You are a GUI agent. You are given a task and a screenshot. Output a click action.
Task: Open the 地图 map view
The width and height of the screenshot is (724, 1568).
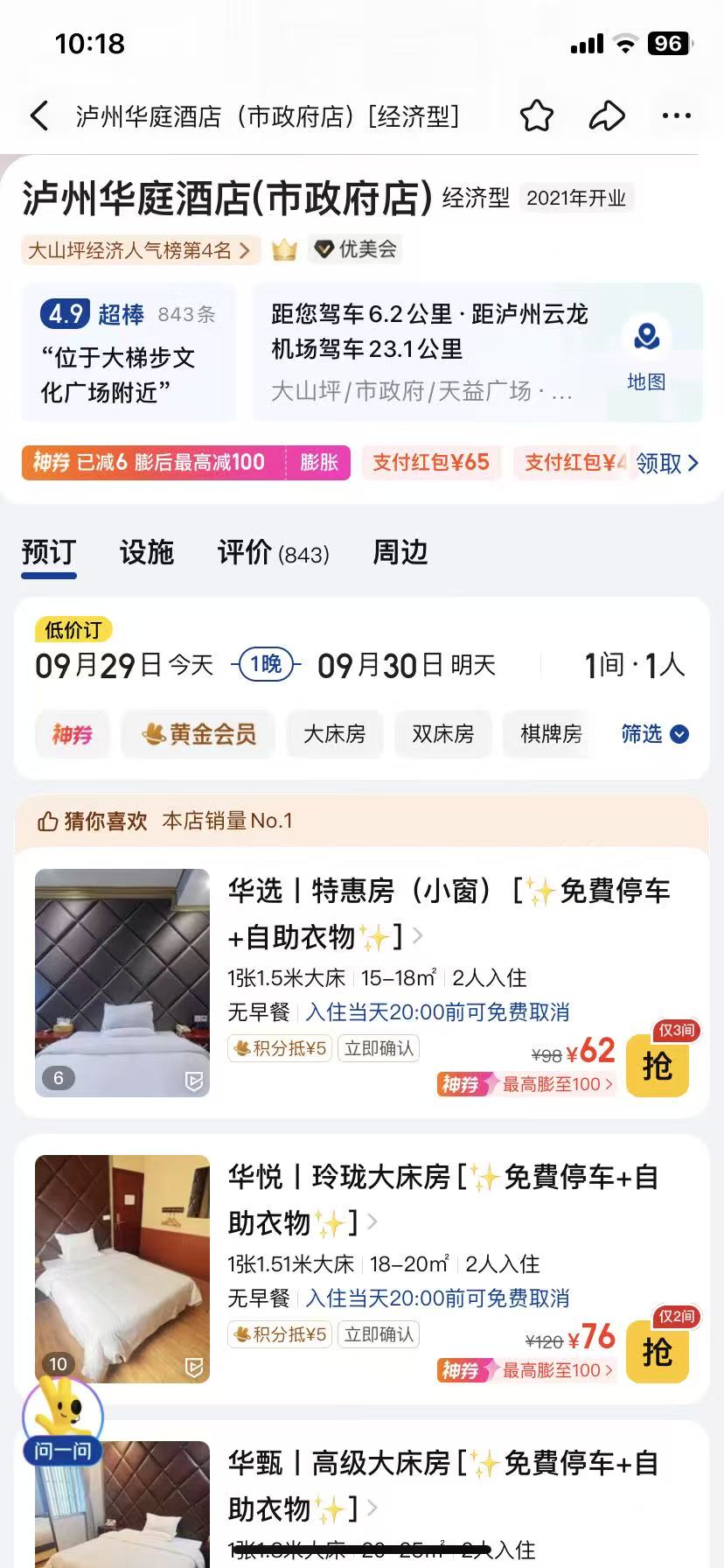click(x=646, y=353)
